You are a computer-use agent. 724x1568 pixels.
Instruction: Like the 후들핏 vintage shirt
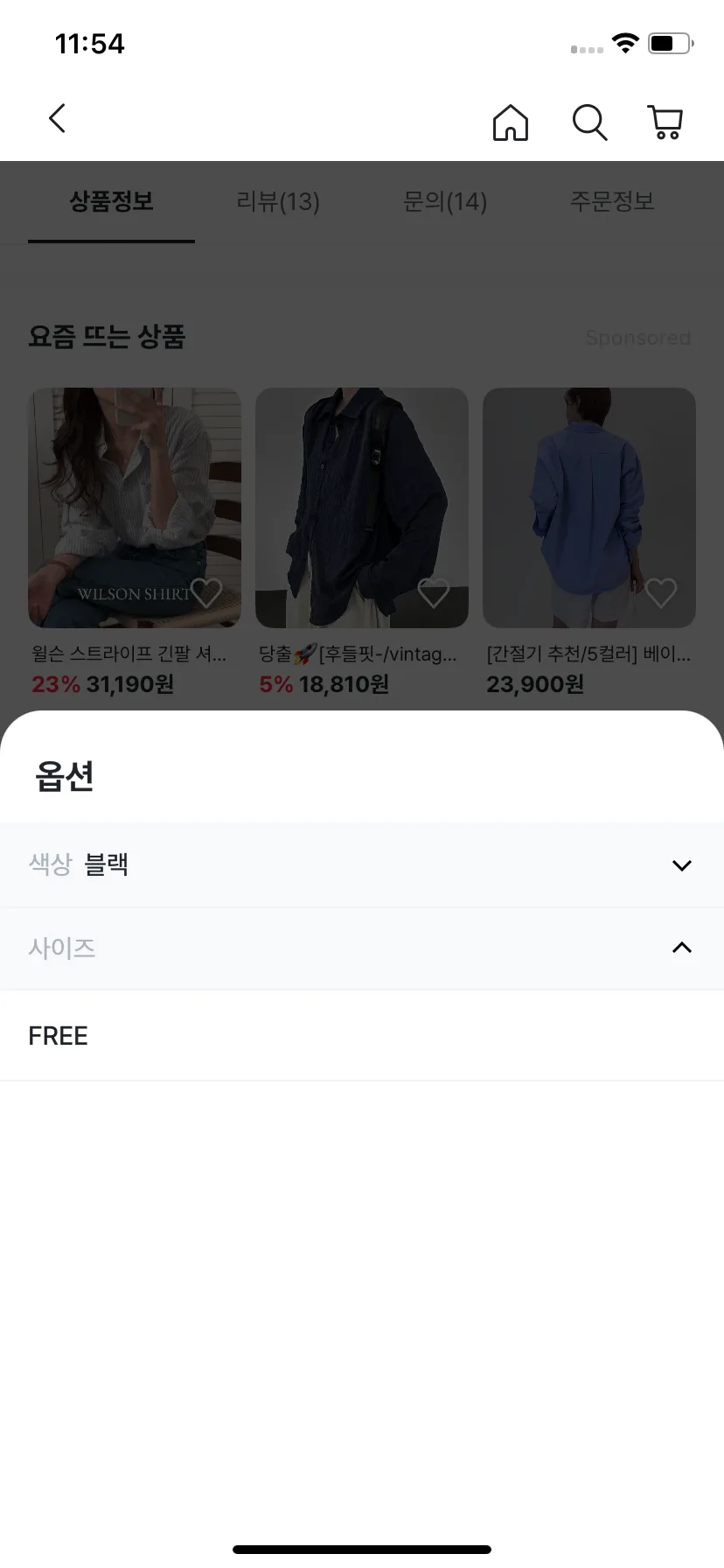[434, 593]
